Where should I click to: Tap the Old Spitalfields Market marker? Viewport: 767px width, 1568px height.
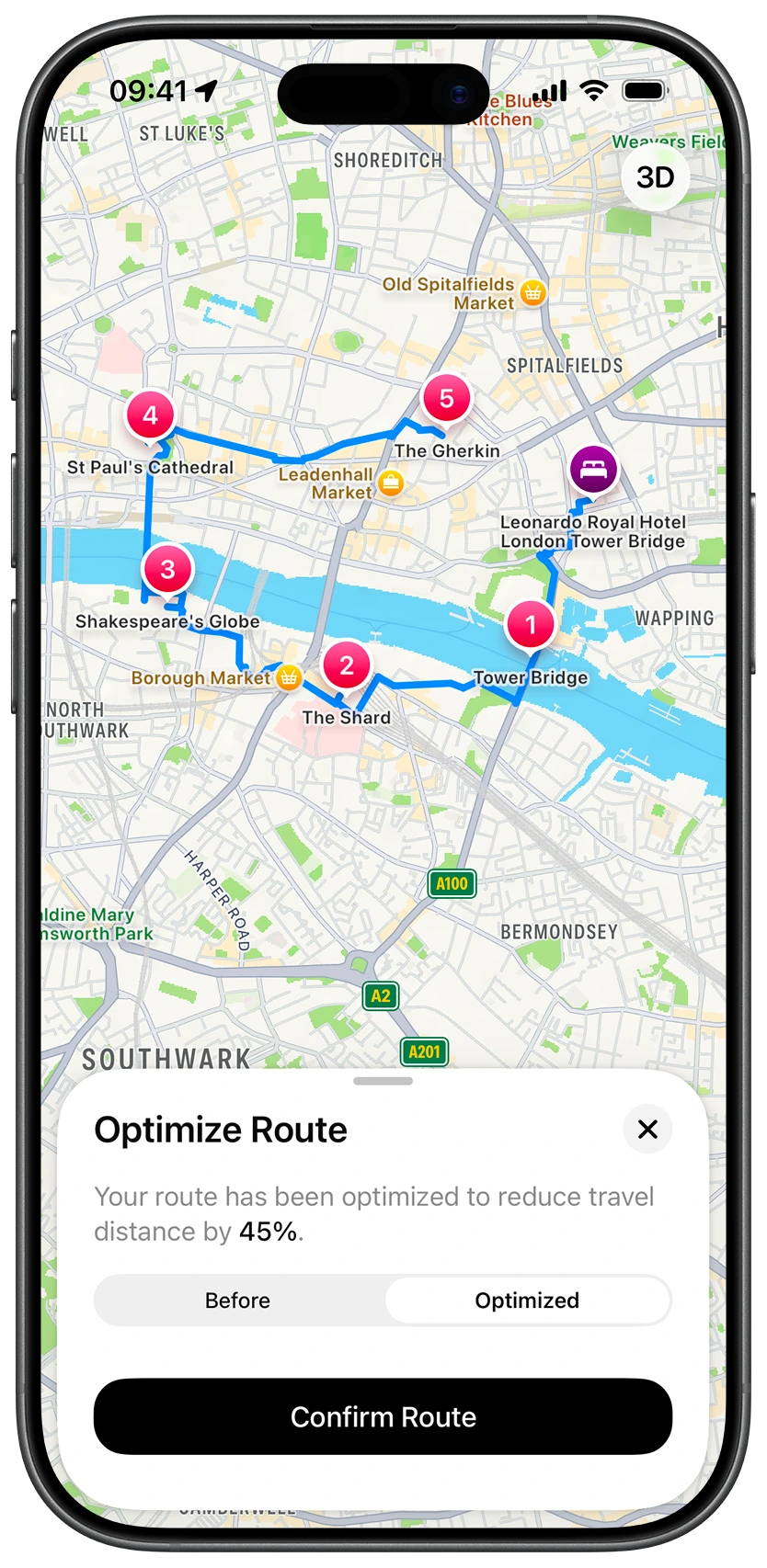(532, 293)
